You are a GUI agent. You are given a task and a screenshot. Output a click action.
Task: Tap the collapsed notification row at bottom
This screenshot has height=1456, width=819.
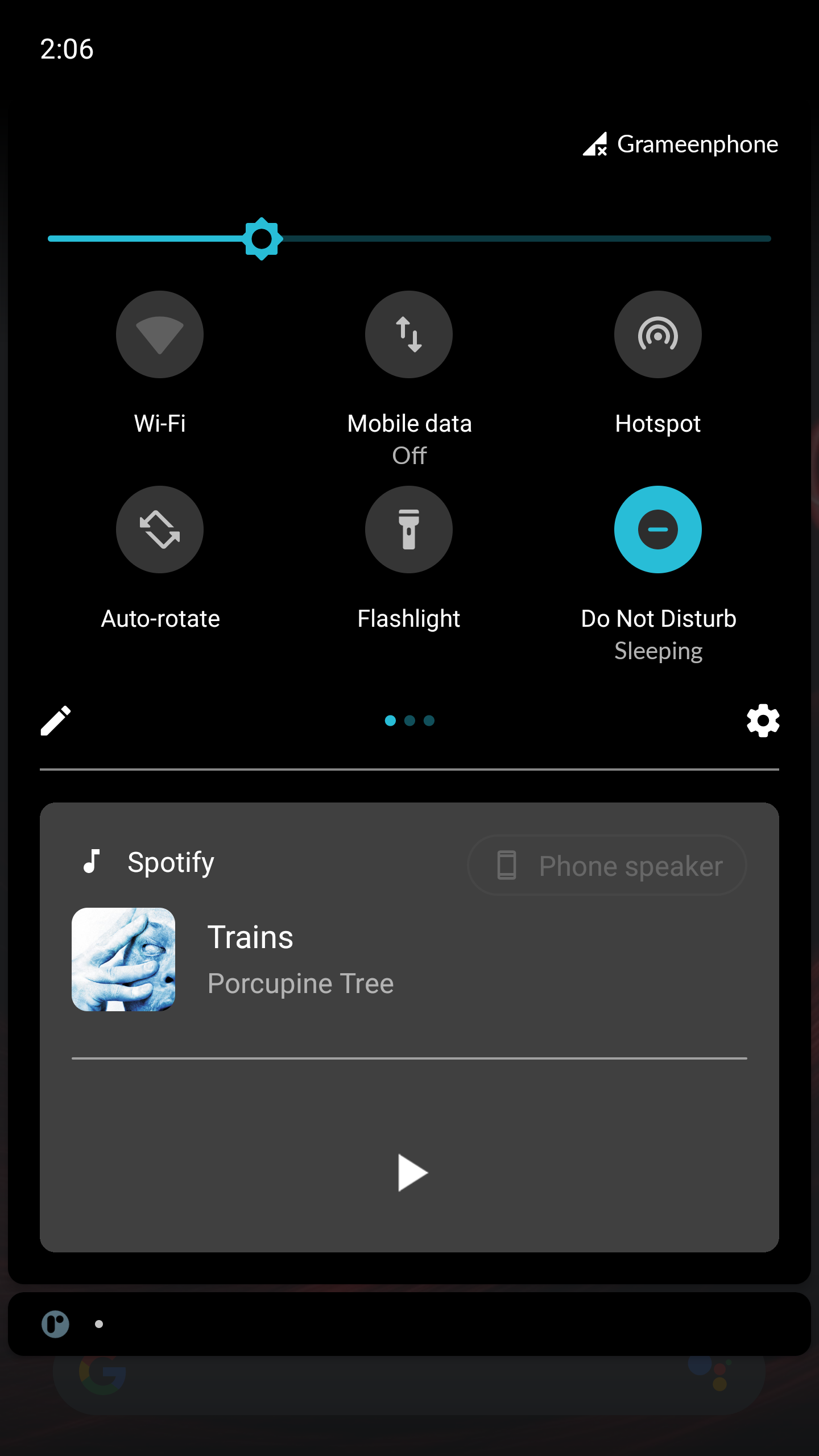[409, 1323]
